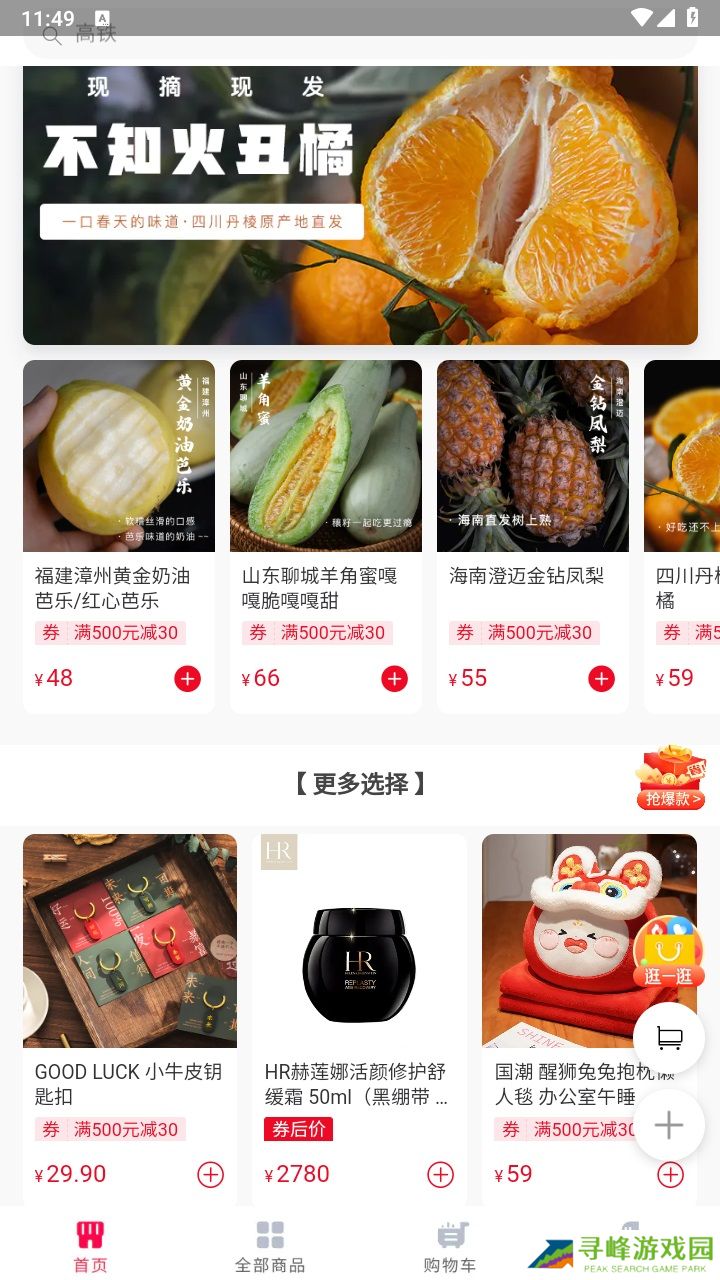Add the ¥2780 HR cream to cart

[440, 1174]
